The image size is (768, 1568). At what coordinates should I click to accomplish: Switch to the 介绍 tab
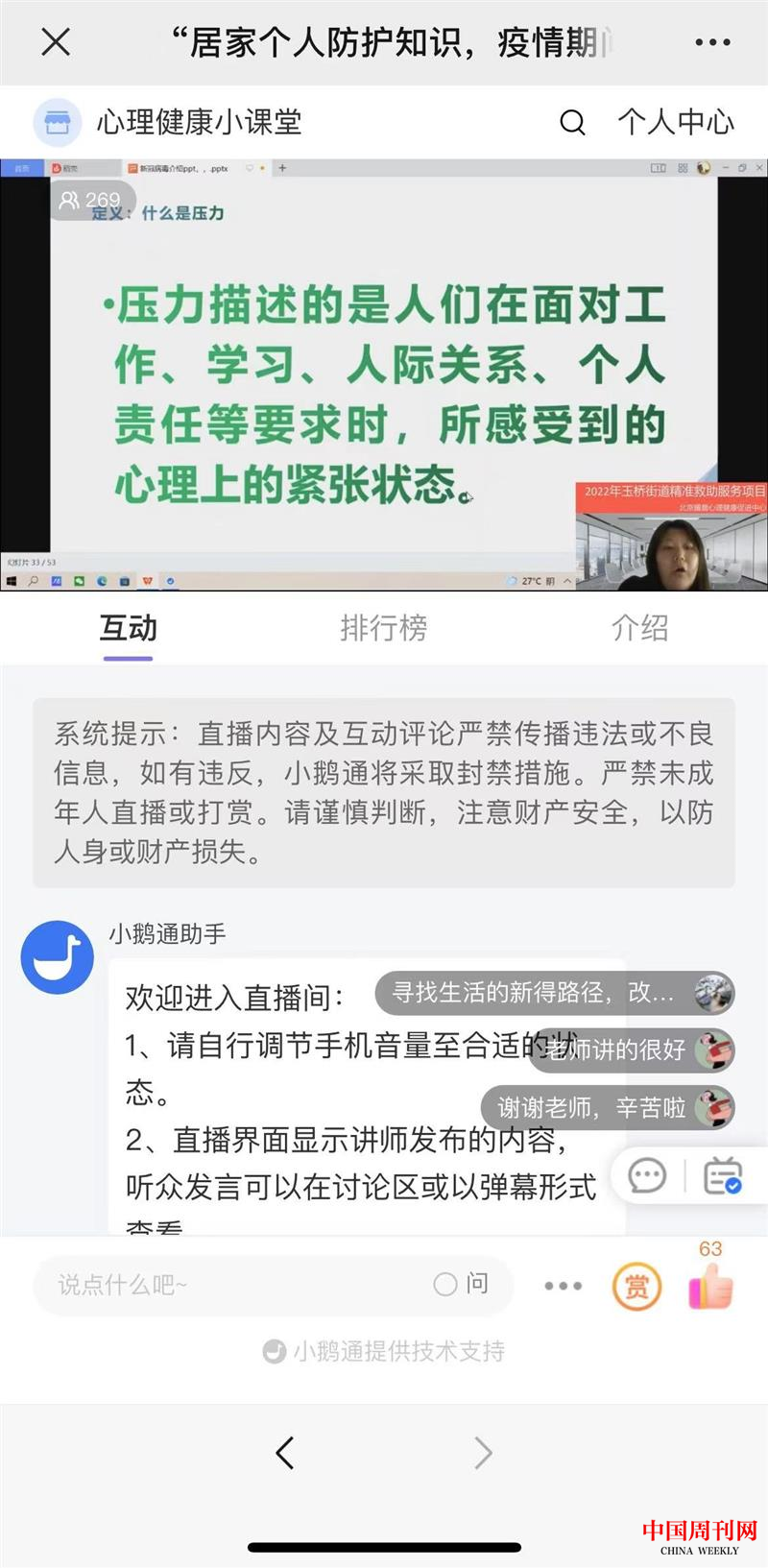[x=639, y=628]
